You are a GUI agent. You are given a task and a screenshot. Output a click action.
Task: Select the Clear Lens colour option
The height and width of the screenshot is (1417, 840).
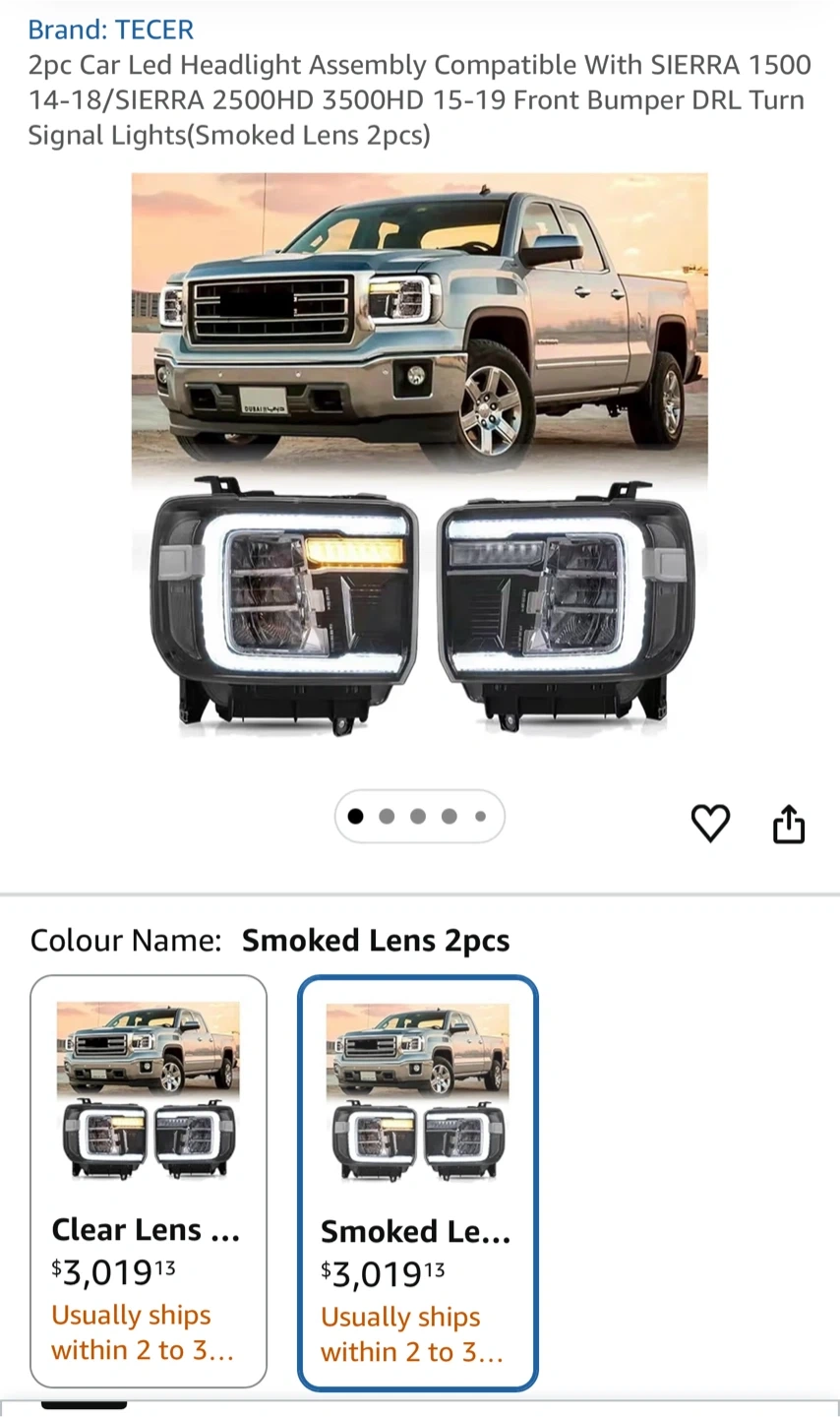(x=149, y=1182)
